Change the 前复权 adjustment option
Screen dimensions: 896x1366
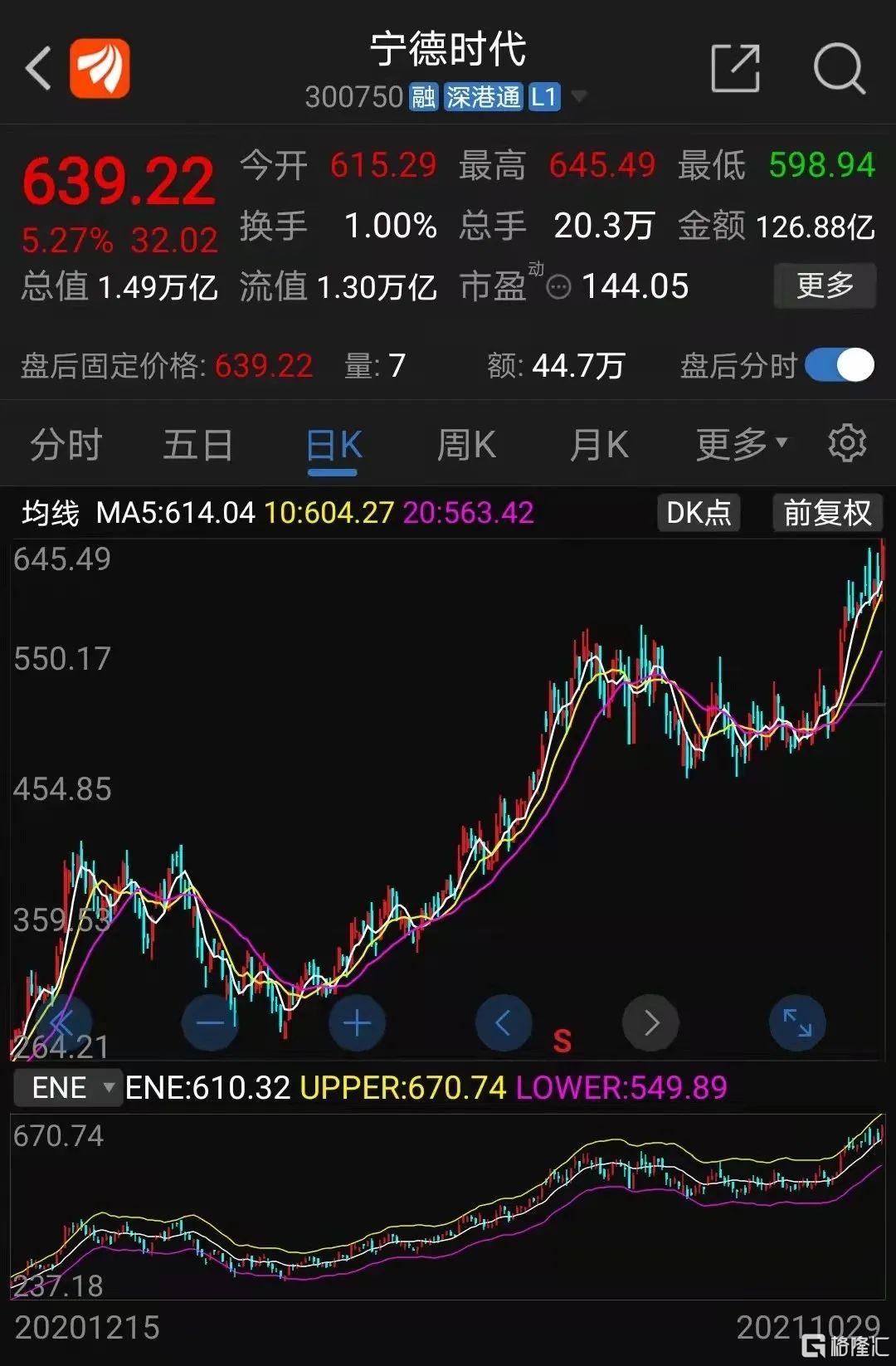[x=826, y=513]
